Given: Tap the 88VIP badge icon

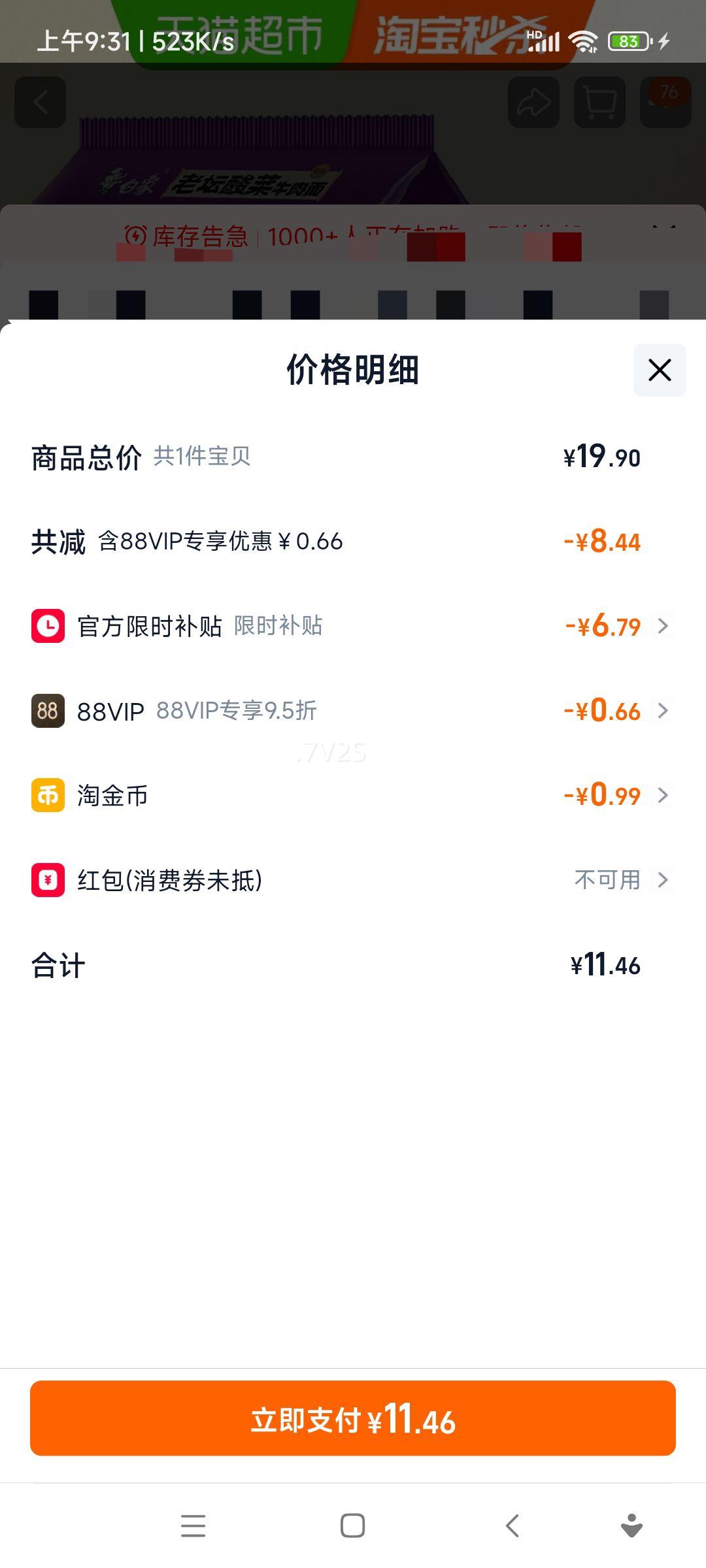Looking at the screenshot, I should pyautogui.click(x=46, y=711).
